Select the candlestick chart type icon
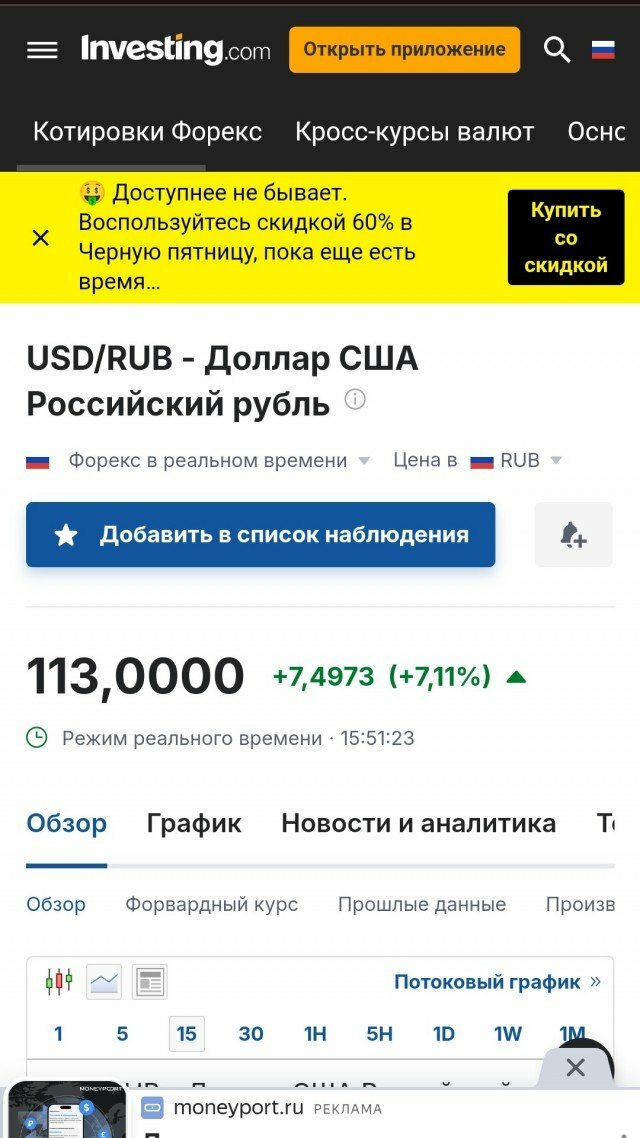Screen dimensions: 640x1138 pos(59,981)
